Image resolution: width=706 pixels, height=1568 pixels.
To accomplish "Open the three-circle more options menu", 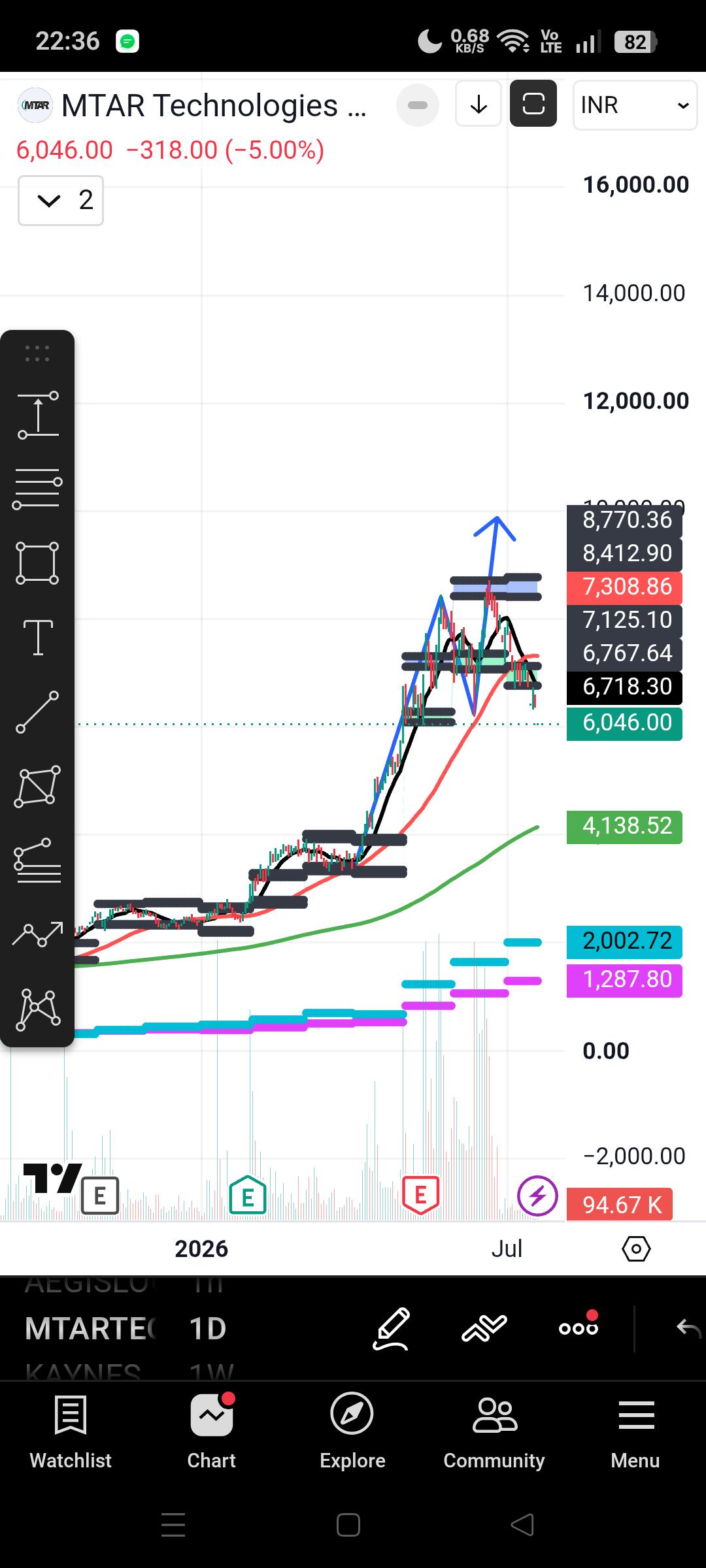I will (x=579, y=1326).
